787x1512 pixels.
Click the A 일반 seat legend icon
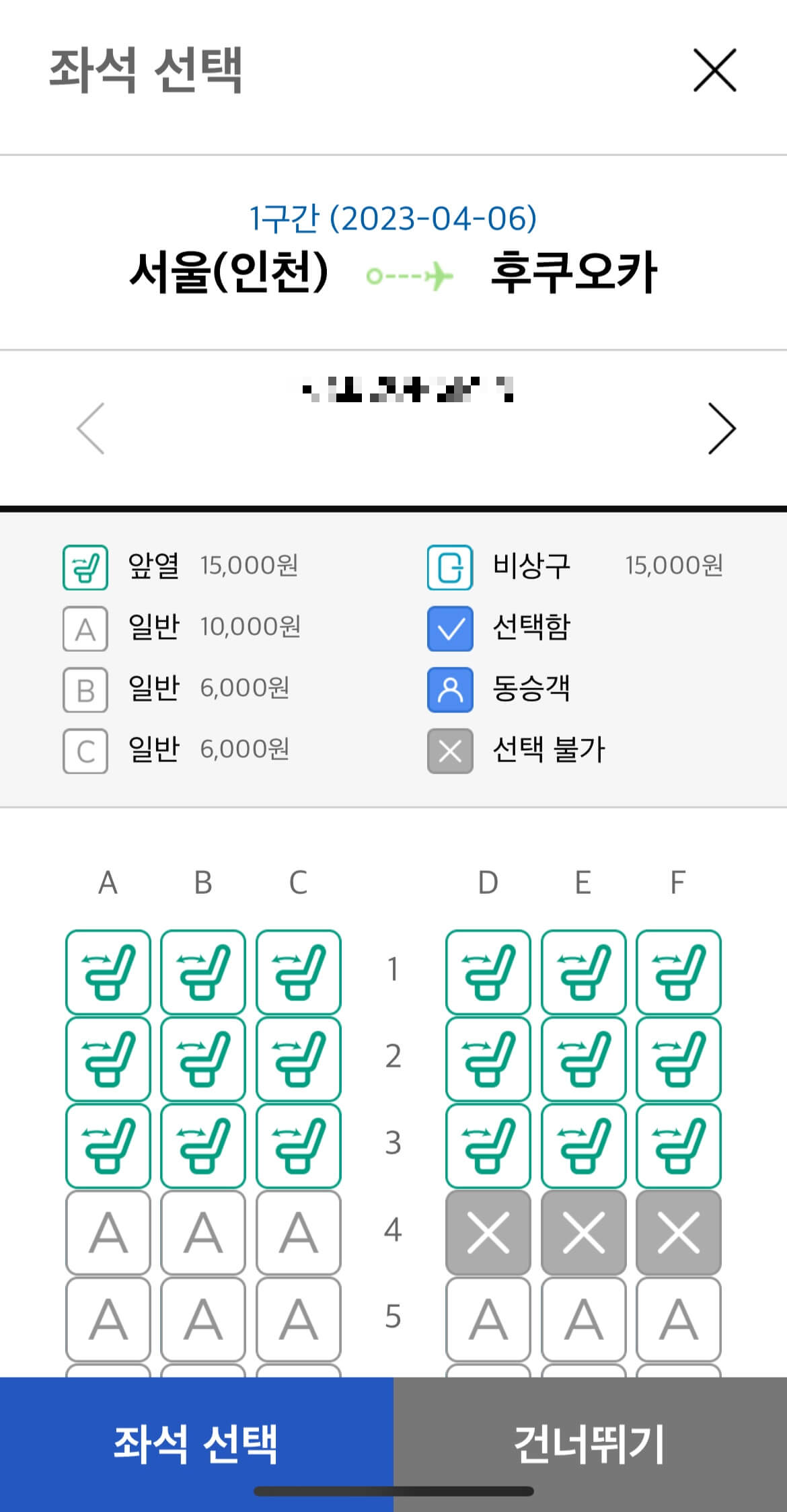point(84,629)
